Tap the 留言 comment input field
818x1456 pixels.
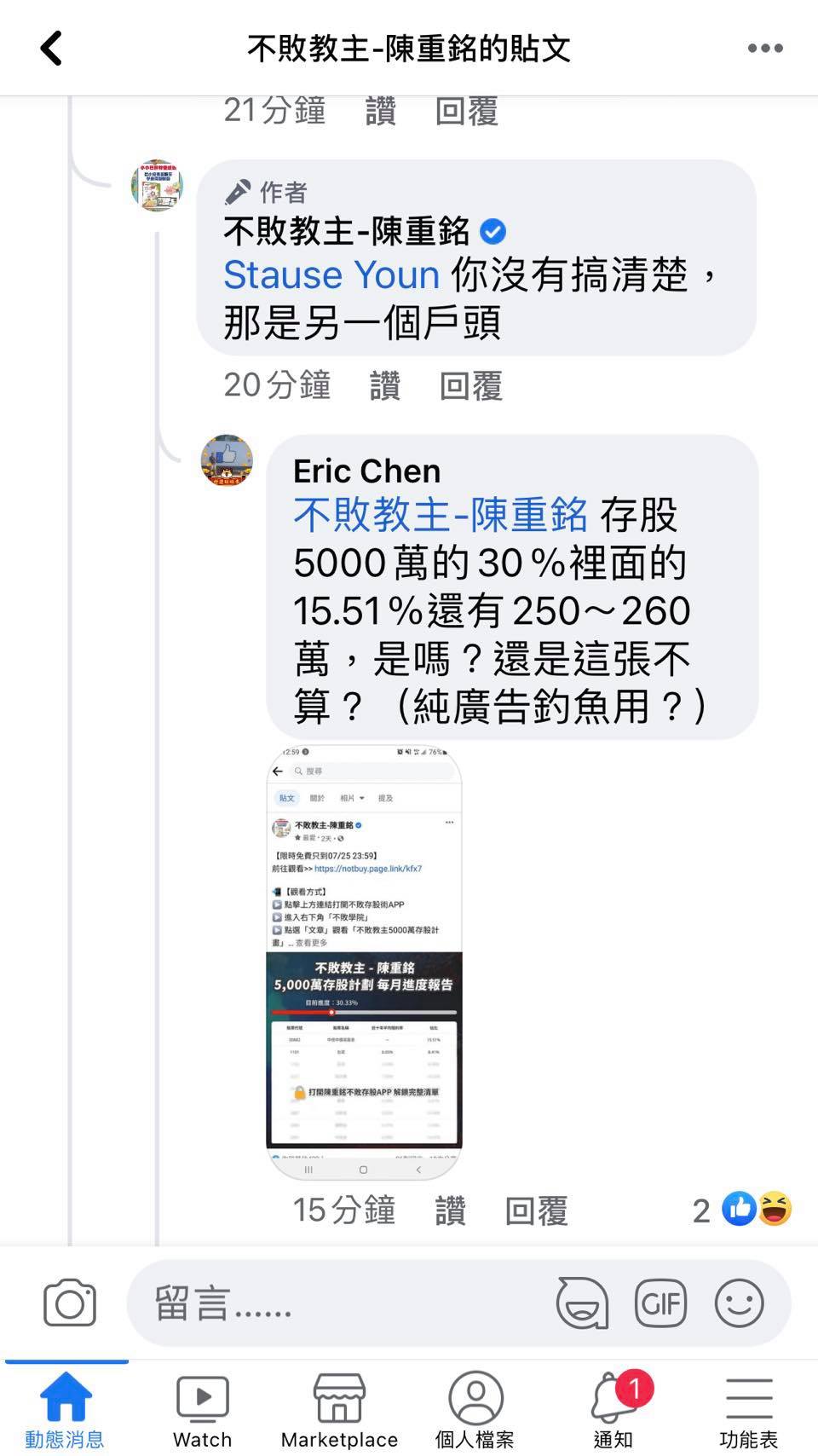[x=341, y=1303]
